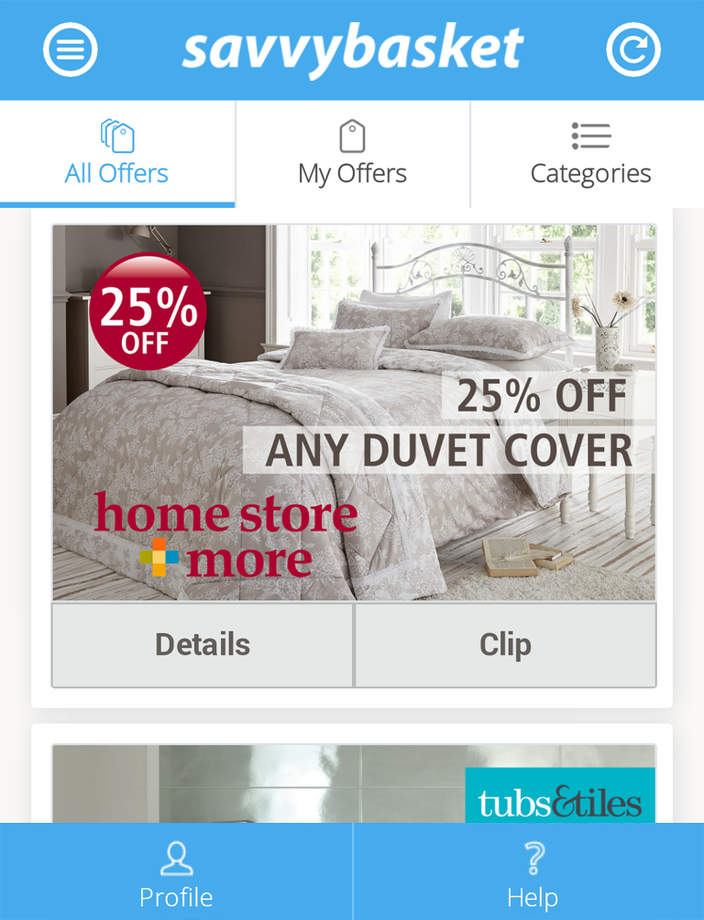Open the Home Store + More duvet offer
This screenshot has width=704, height=920.
(x=354, y=412)
